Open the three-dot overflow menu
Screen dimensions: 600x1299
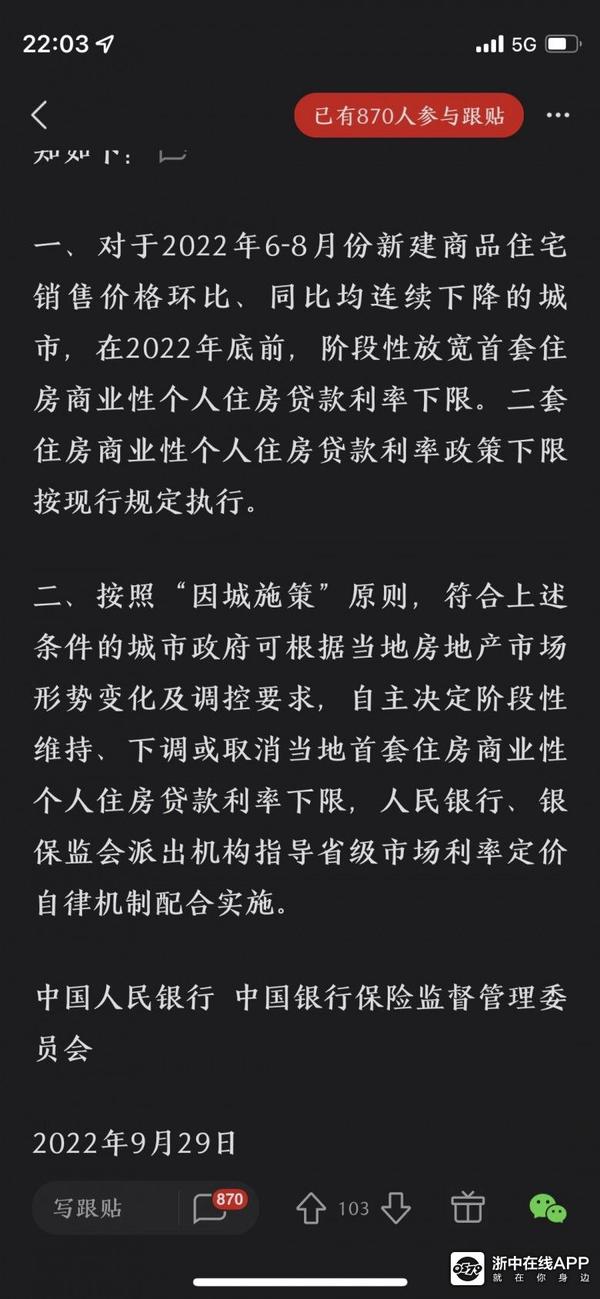tap(558, 115)
